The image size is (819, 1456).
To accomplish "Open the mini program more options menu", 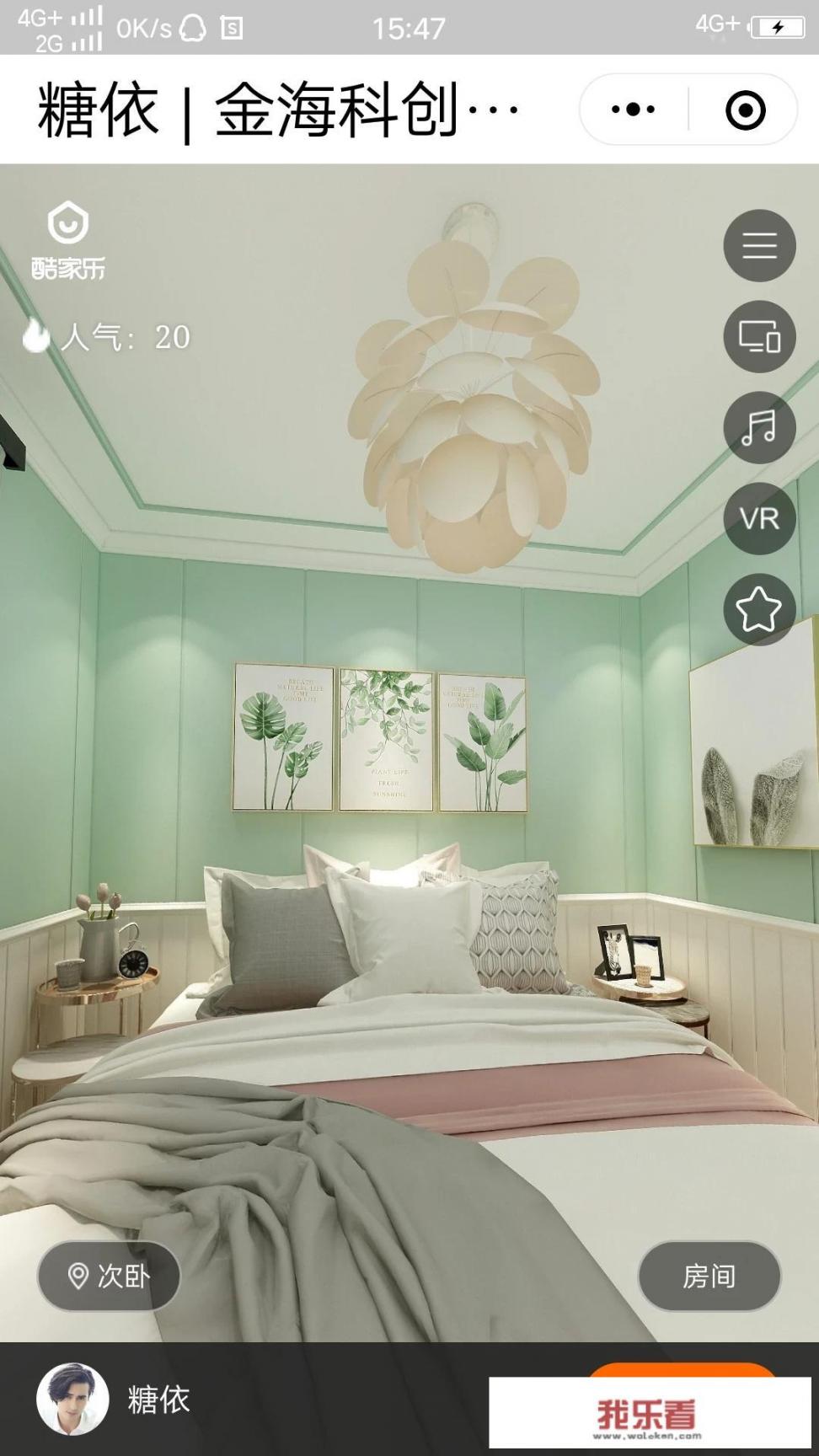I will [x=633, y=110].
